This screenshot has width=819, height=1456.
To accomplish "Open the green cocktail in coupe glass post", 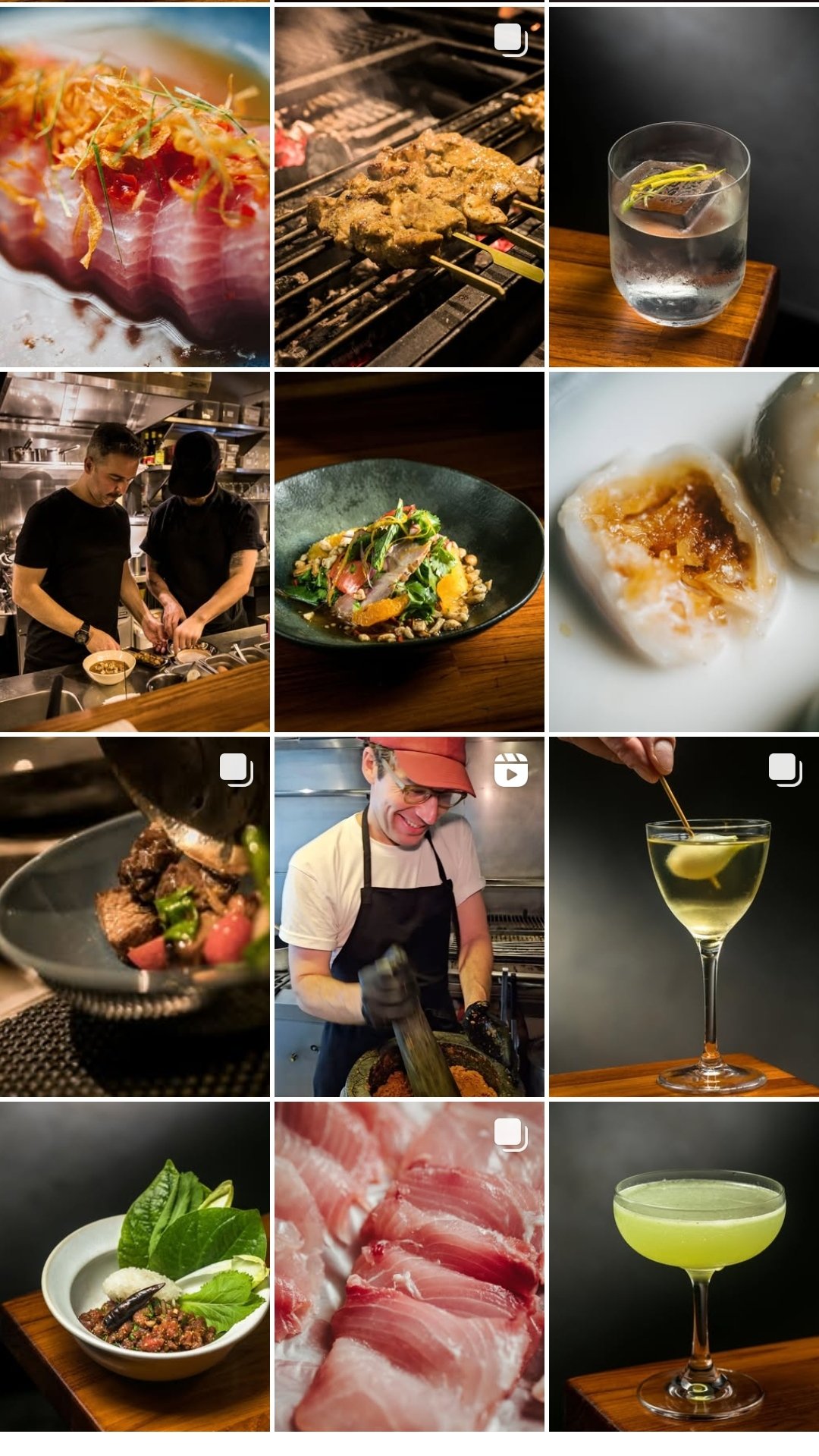I will coord(684,1266).
